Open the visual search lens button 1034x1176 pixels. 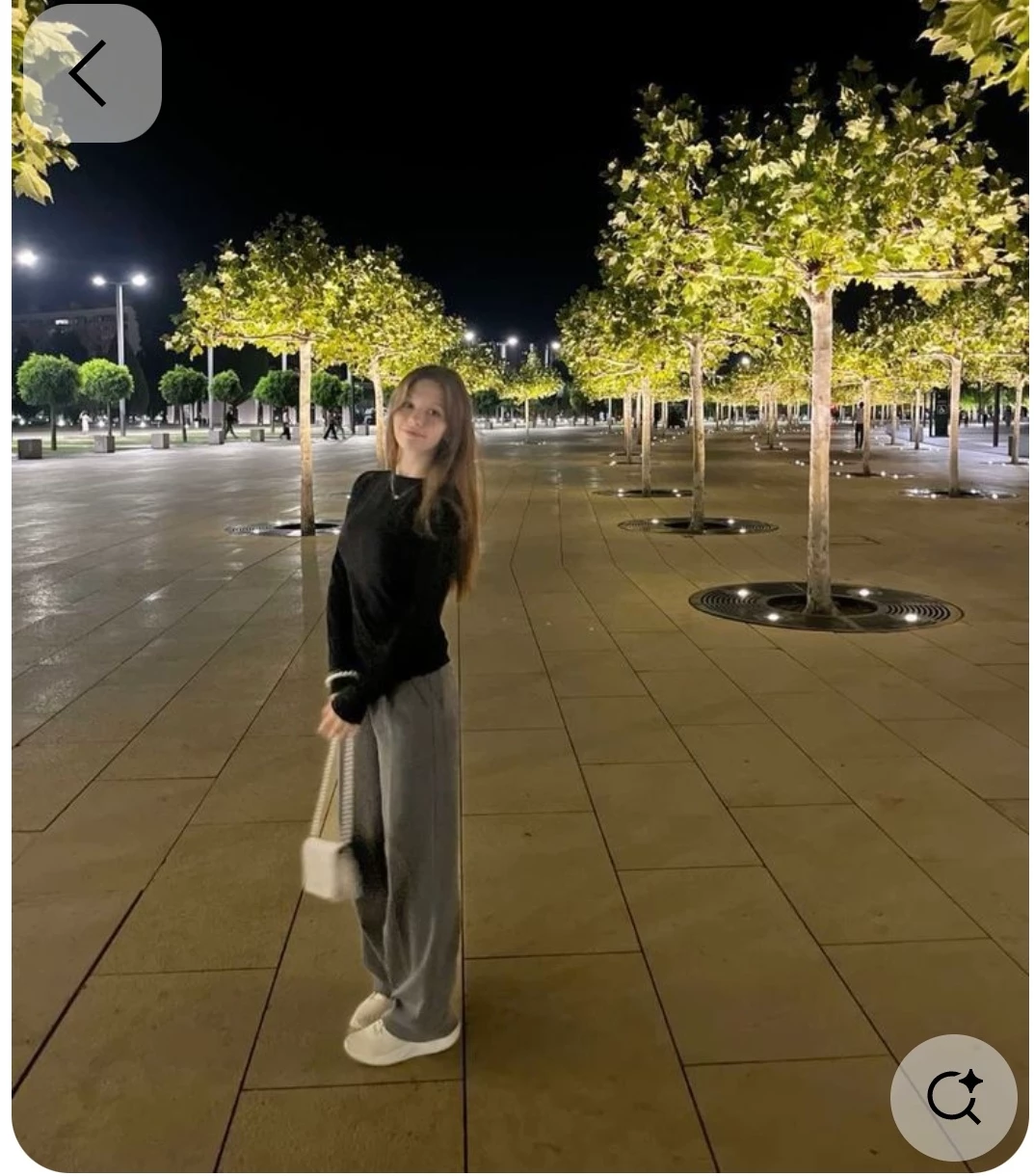click(x=953, y=1097)
